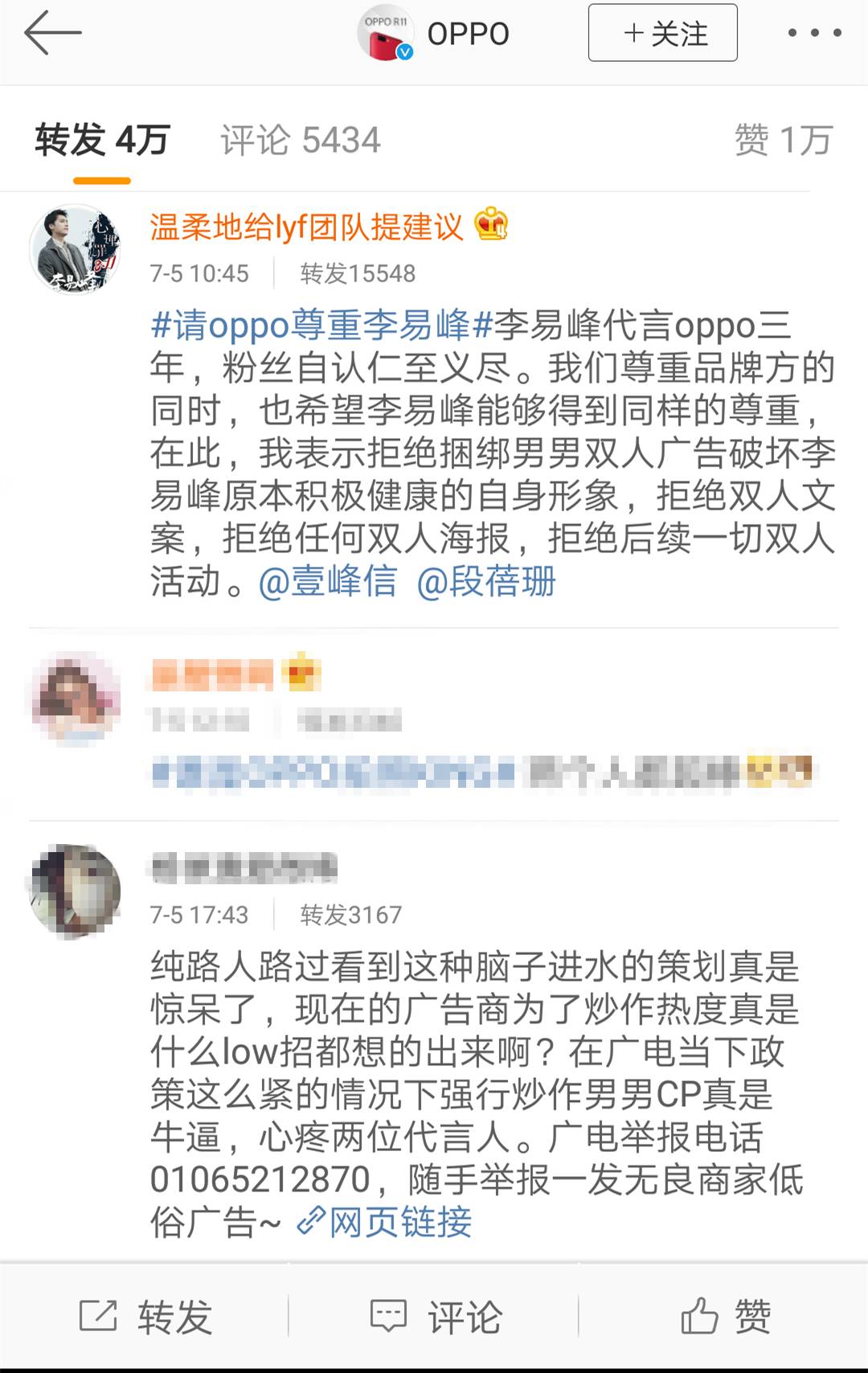868x1373 pixels.
Task: Switch to the 评论 5434 tab
Action: [300, 141]
